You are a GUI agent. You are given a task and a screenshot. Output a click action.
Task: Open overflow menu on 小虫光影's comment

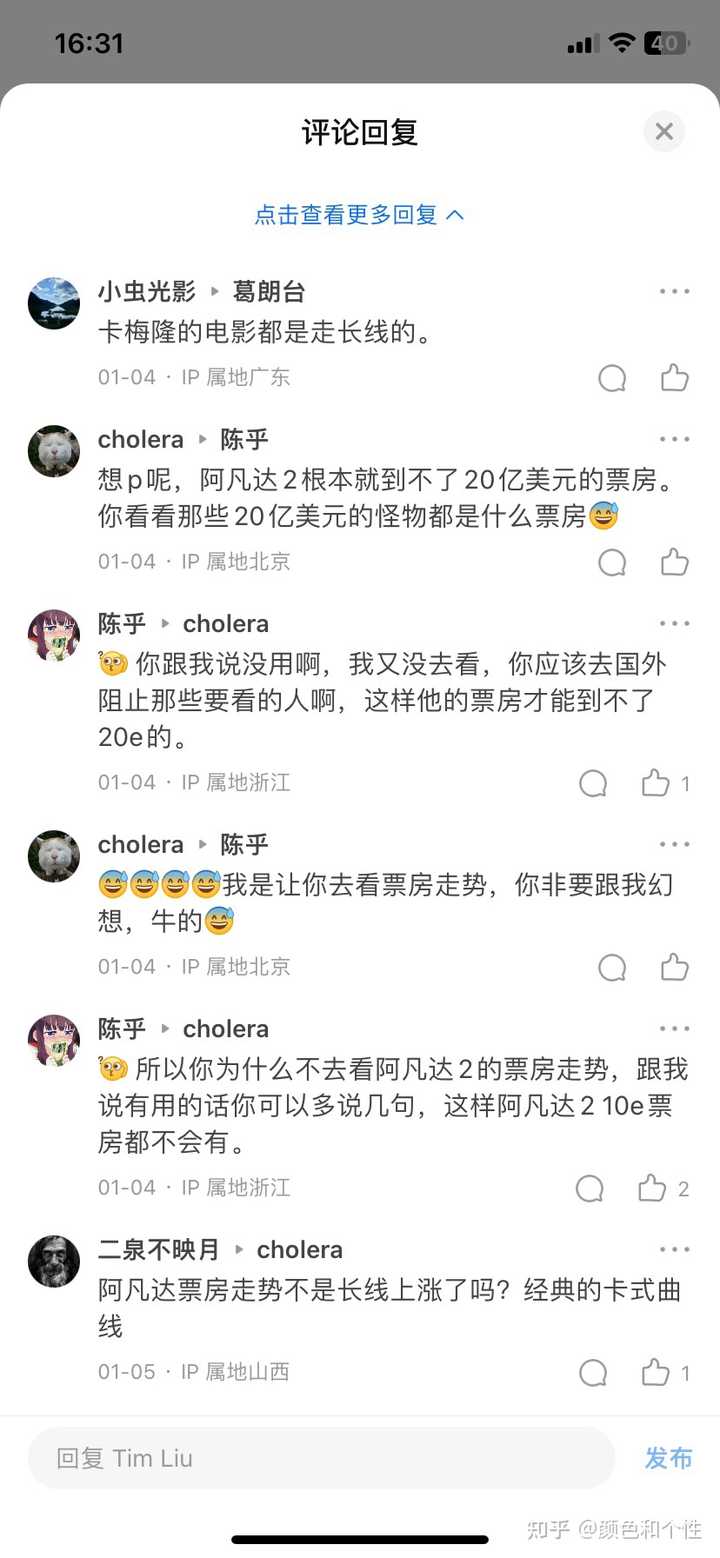[x=674, y=292]
